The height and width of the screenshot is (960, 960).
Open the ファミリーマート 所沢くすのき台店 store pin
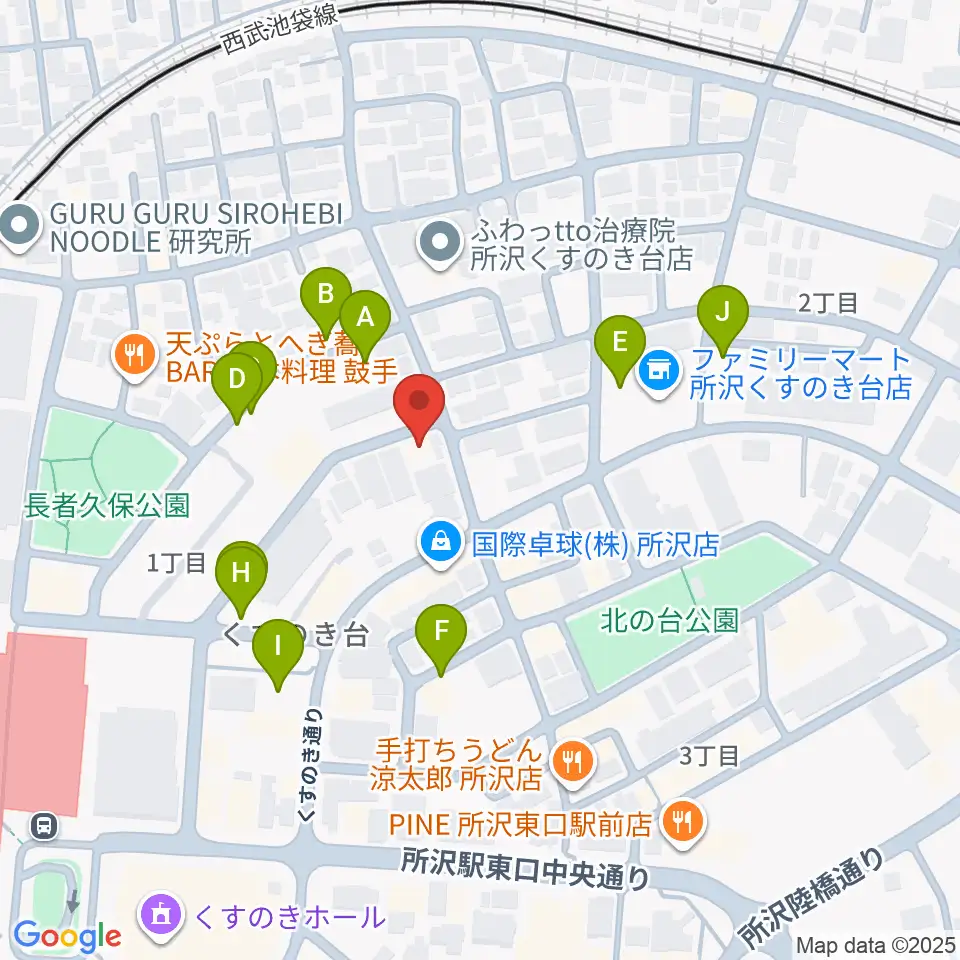[x=659, y=372]
